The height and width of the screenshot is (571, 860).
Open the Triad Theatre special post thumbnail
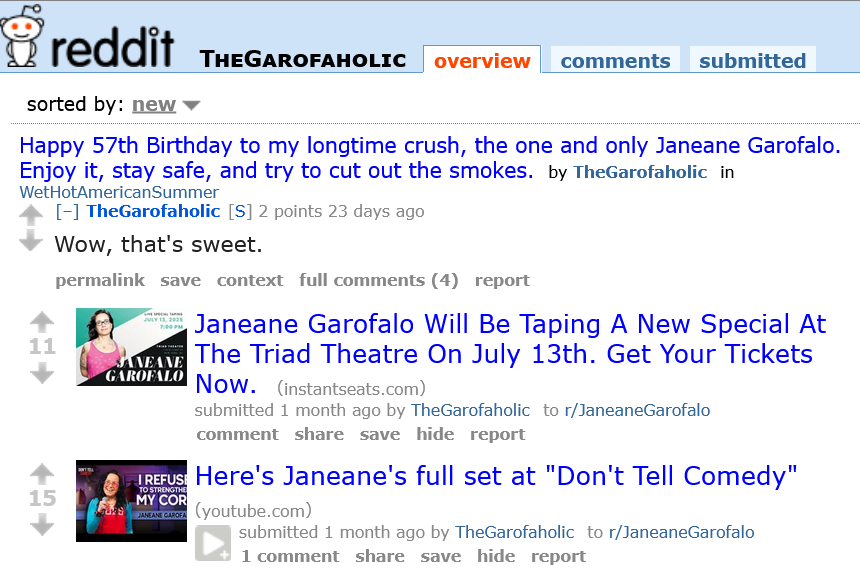131,347
